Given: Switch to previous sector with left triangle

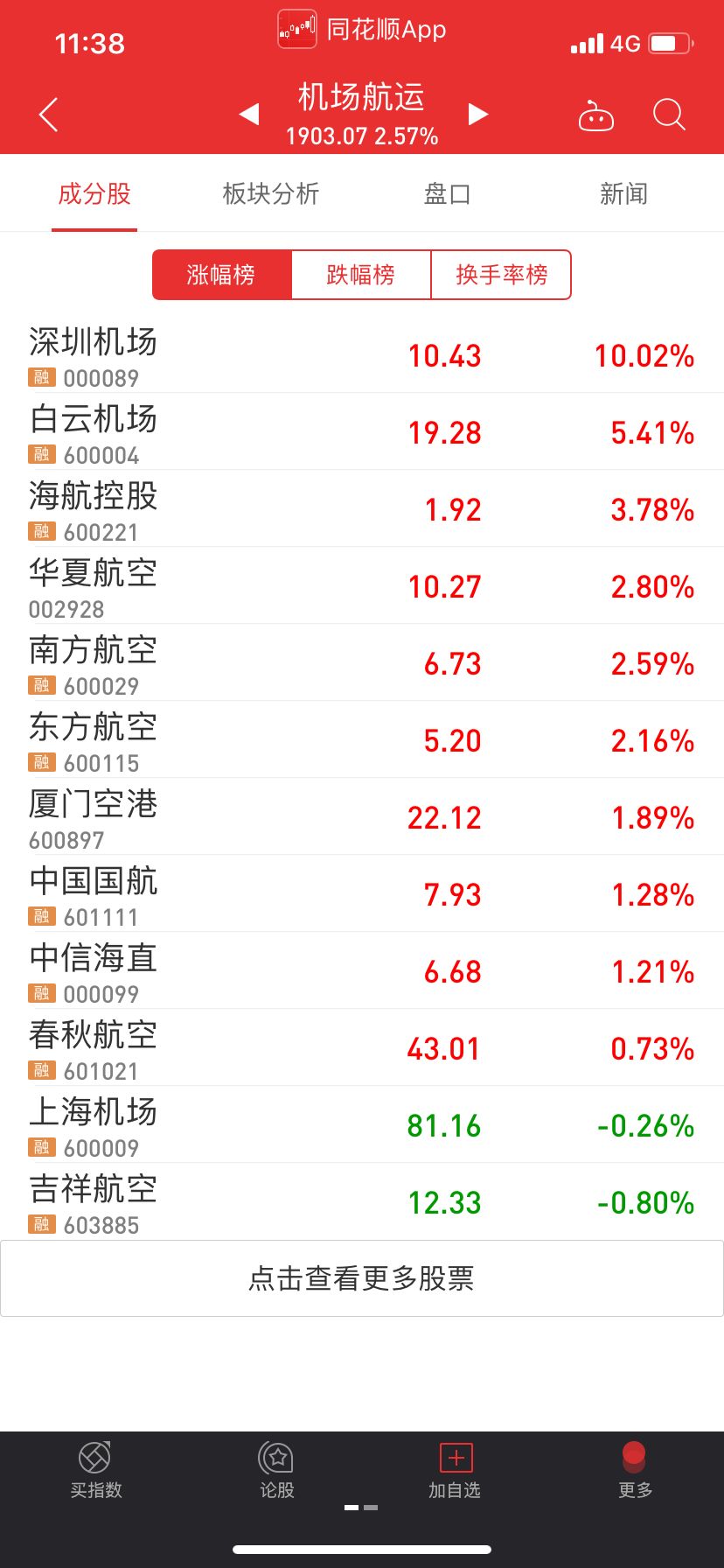Looking at the screenshot, I should coord(249,114).
